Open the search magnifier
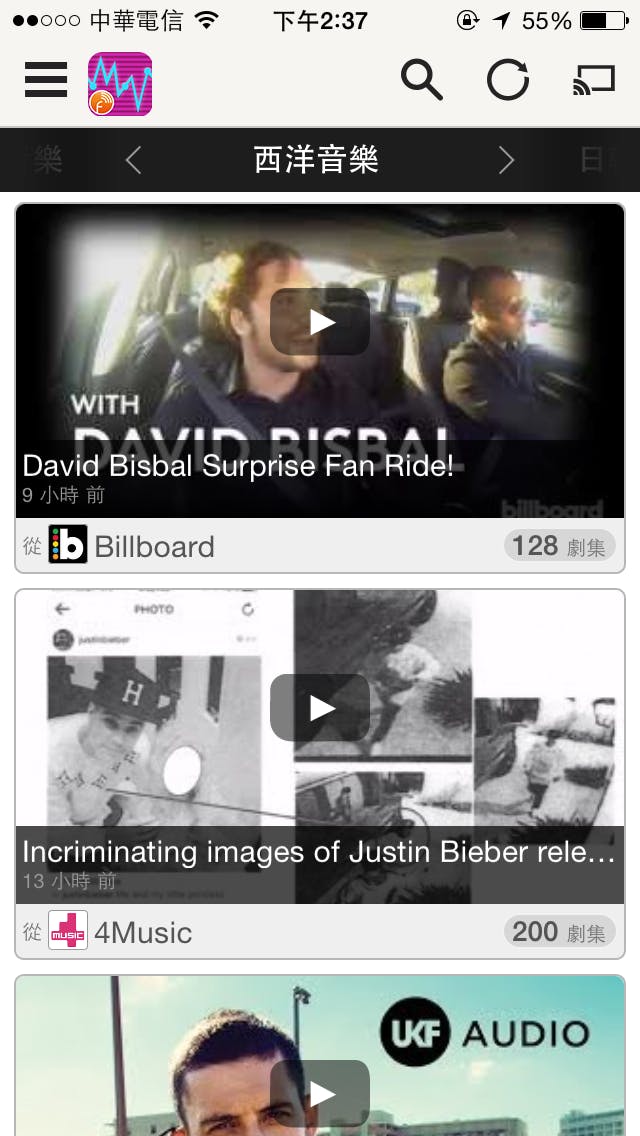This screenshot has width=640, height=1136. (x=421, y=80)
